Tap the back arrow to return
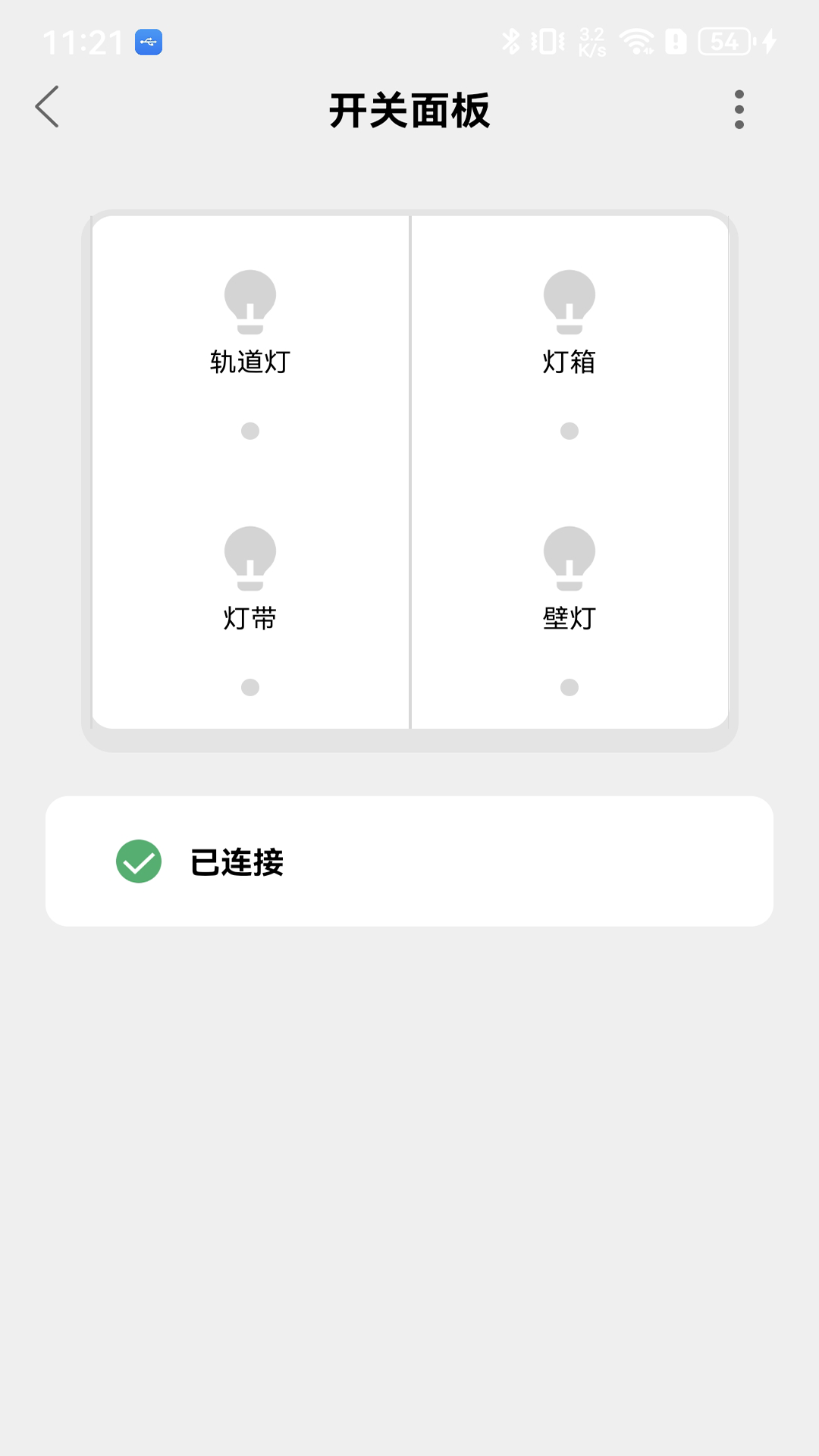Image resolution: width=819 pixels, height=1456 pixels. pyautogui.click(x=49, y=107)
